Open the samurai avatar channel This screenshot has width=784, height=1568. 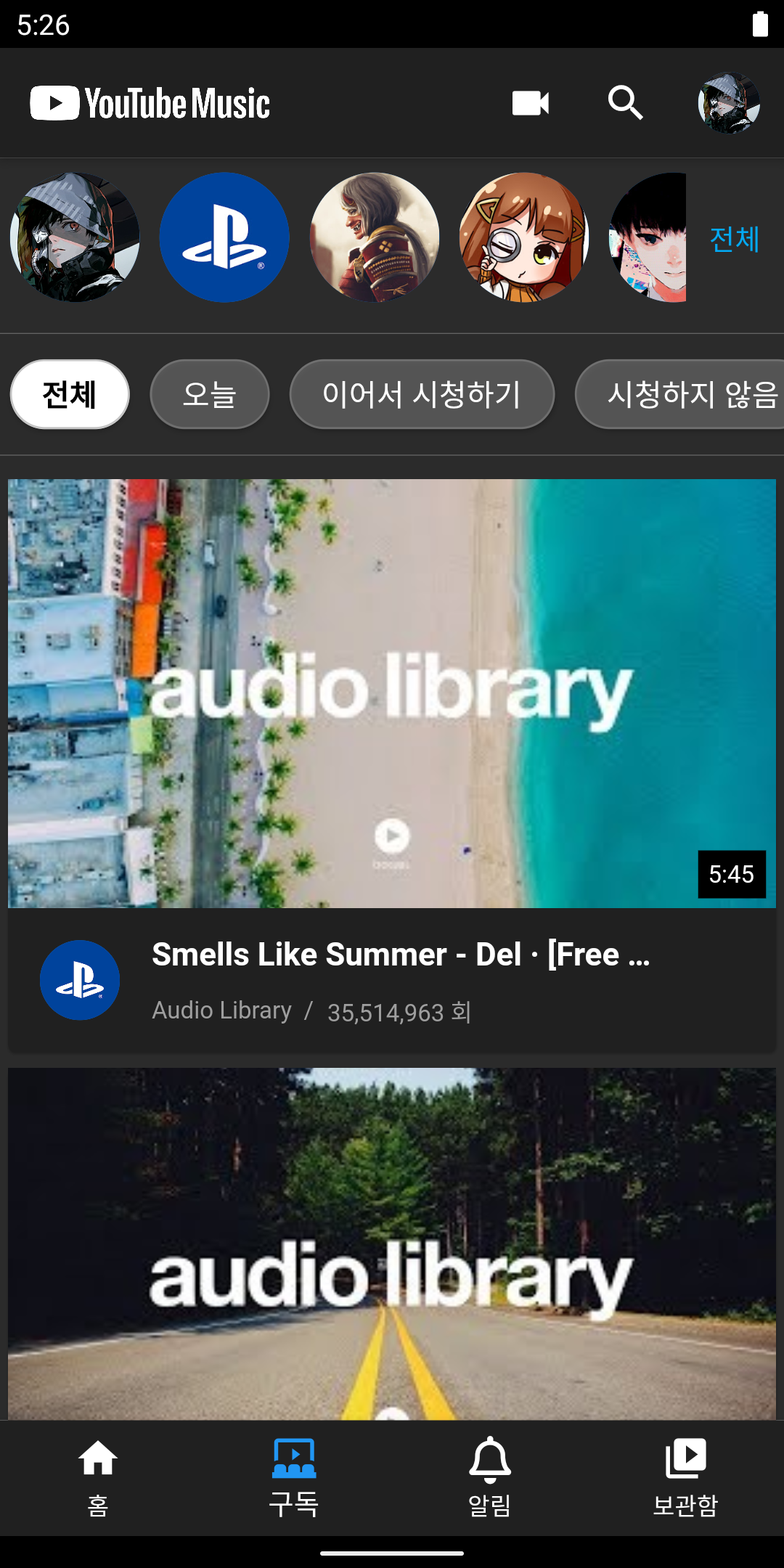(375, 237)
